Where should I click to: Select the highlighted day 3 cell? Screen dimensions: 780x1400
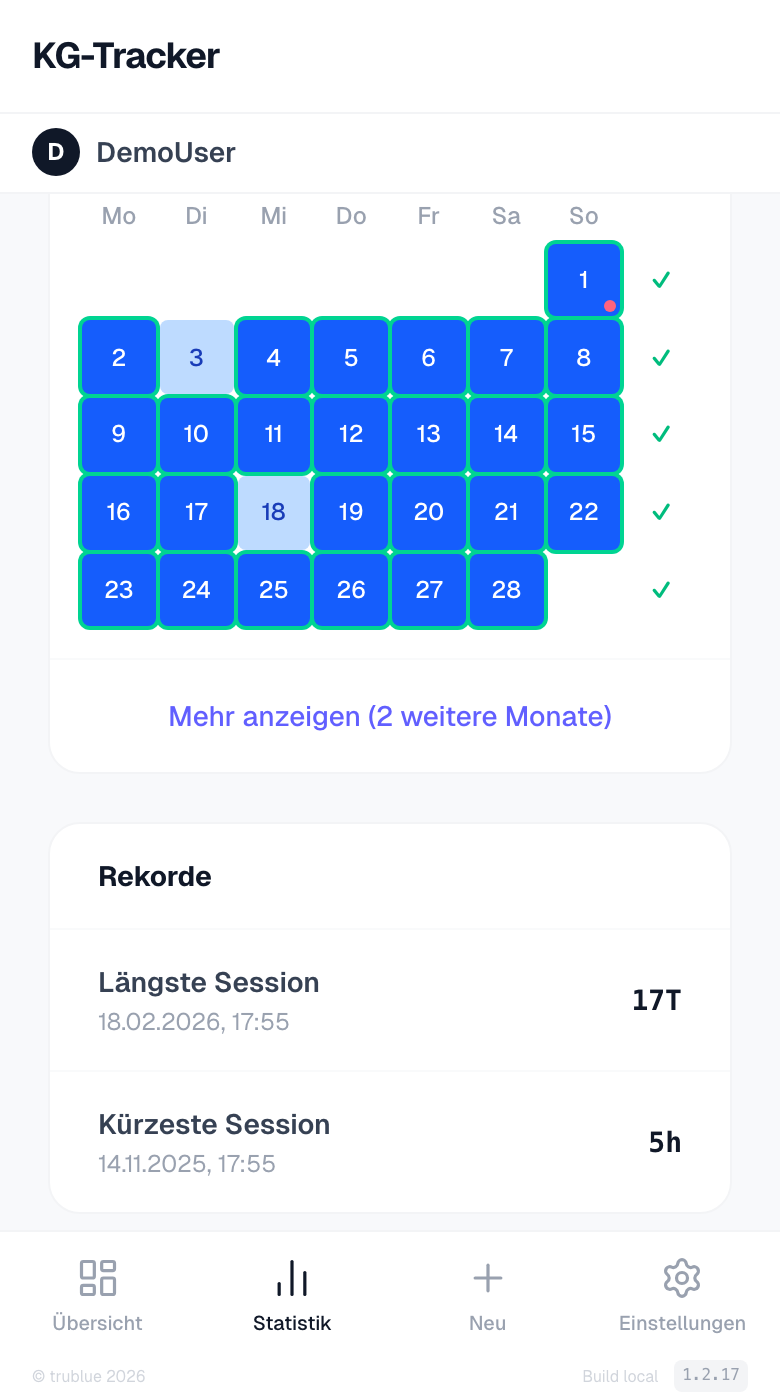pos(196,357)
